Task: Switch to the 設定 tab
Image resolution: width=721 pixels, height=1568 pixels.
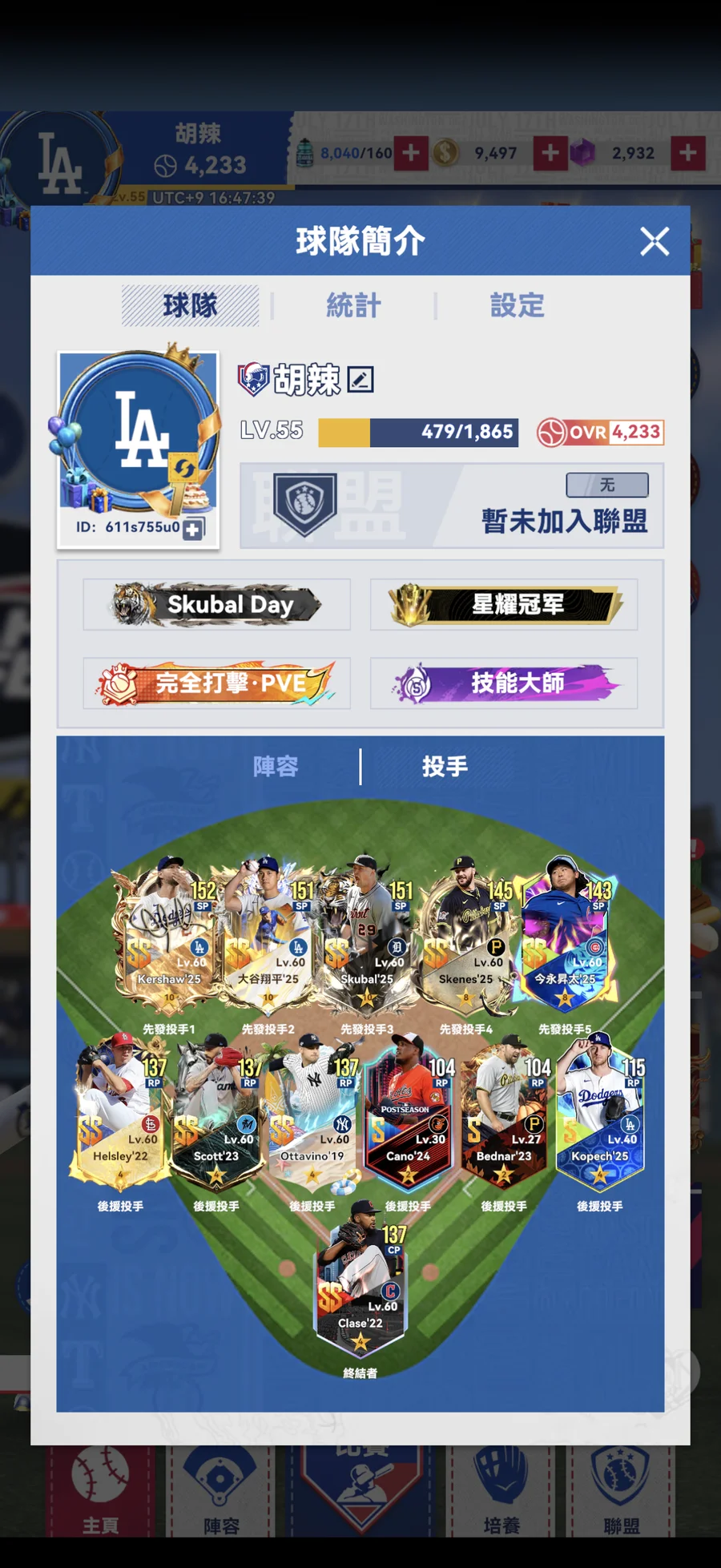Action: click(x=517, y=305)
